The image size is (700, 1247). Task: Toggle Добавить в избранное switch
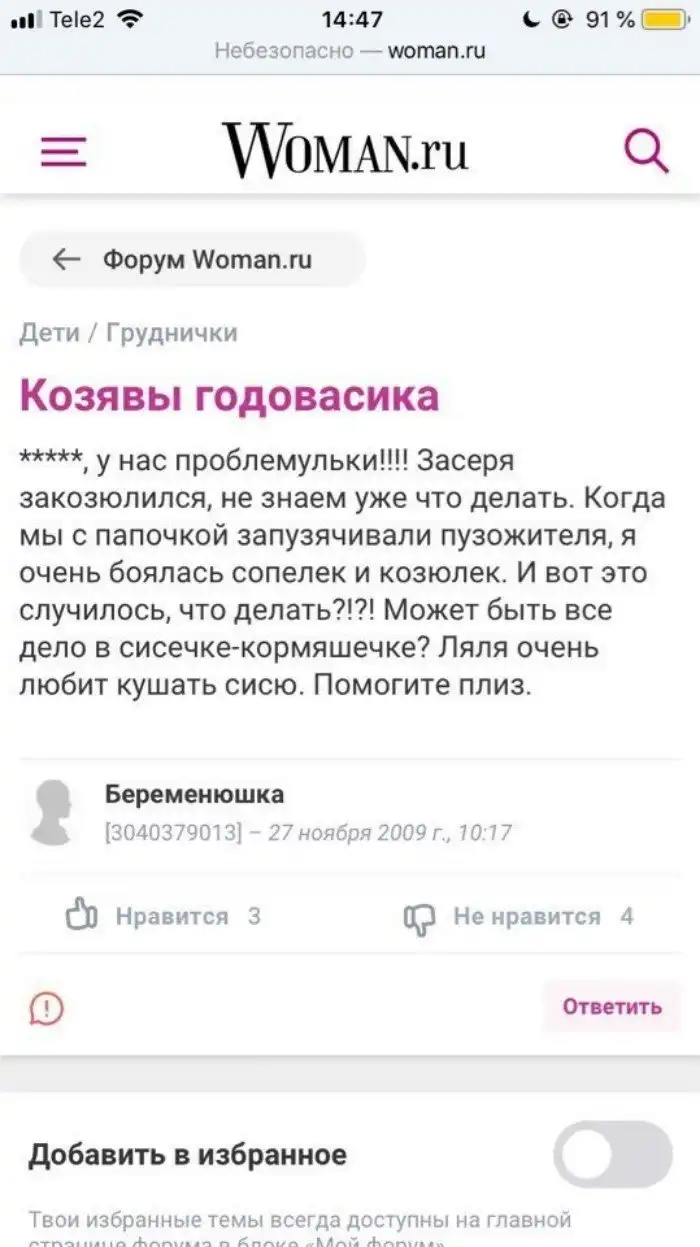613,1154
